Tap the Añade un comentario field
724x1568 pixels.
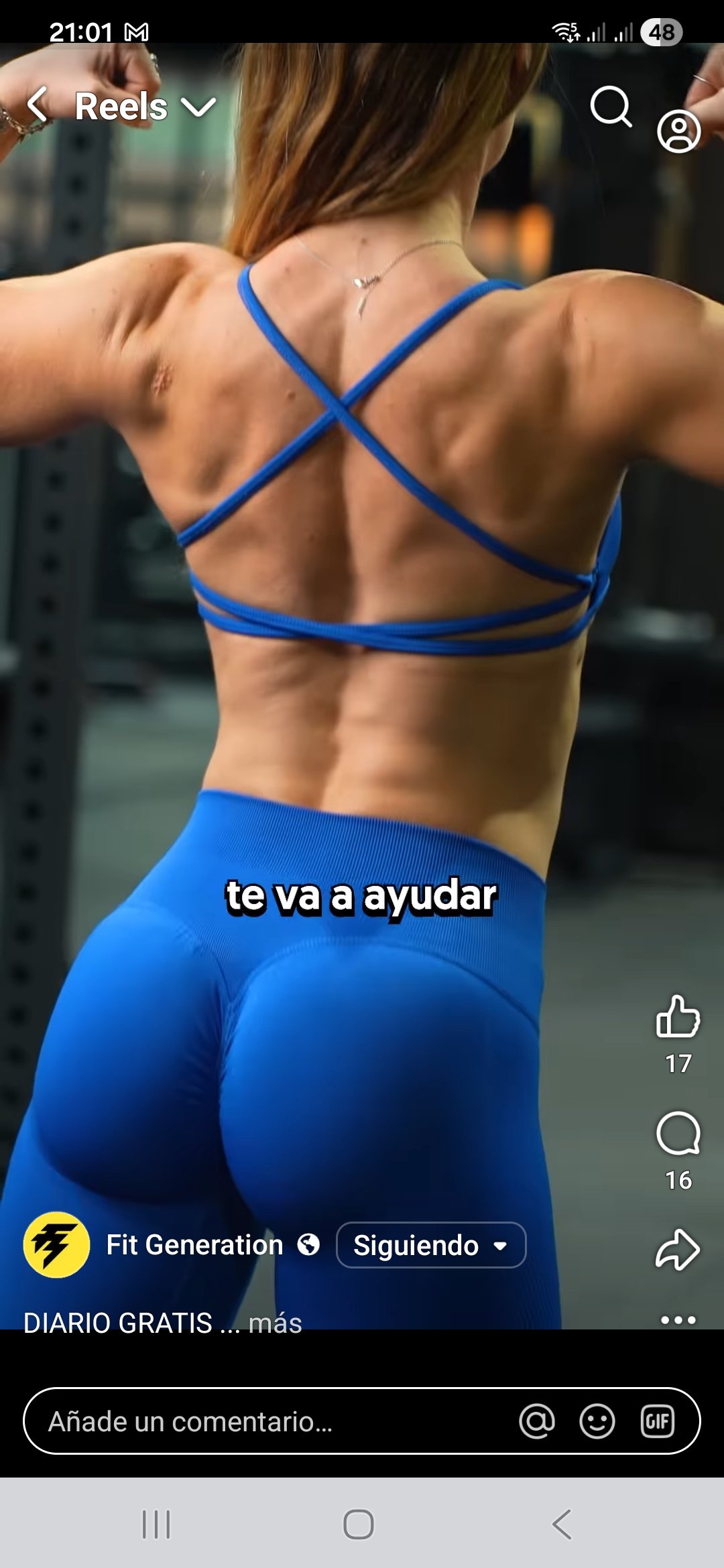click(x=268, y=1421)
